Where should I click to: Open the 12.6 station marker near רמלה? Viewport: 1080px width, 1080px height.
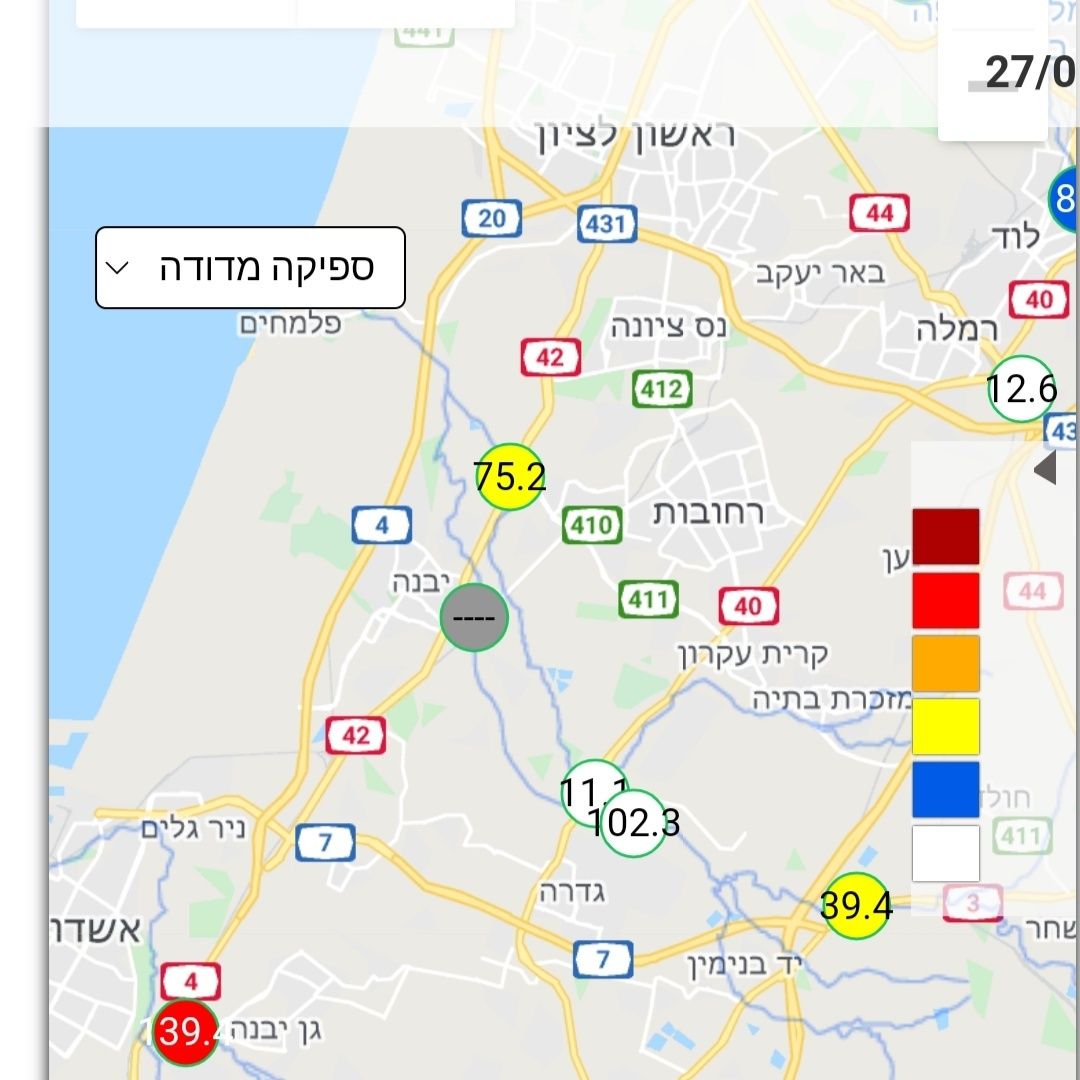1021,389
